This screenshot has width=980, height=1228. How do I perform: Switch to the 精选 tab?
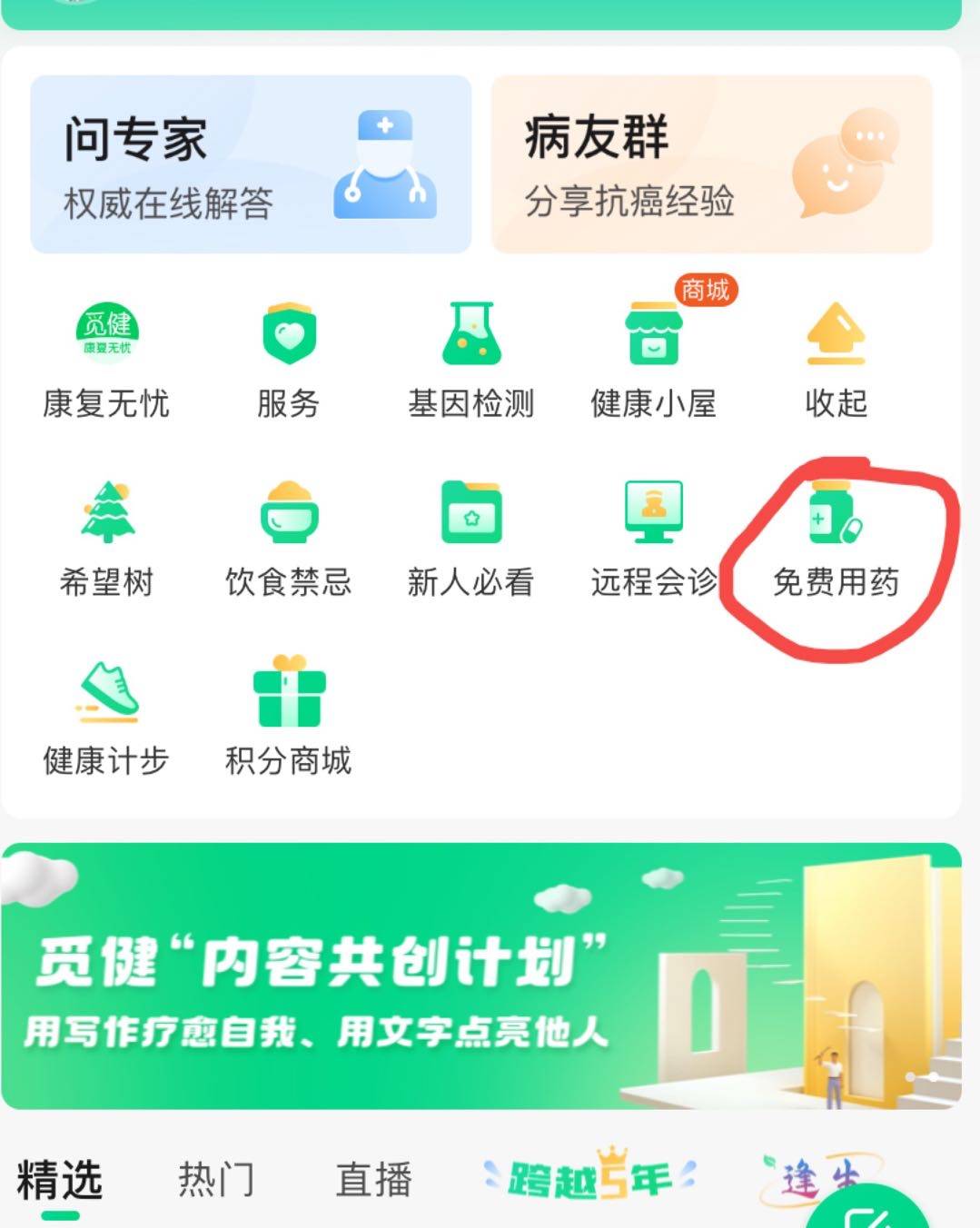click(60, 1180)
